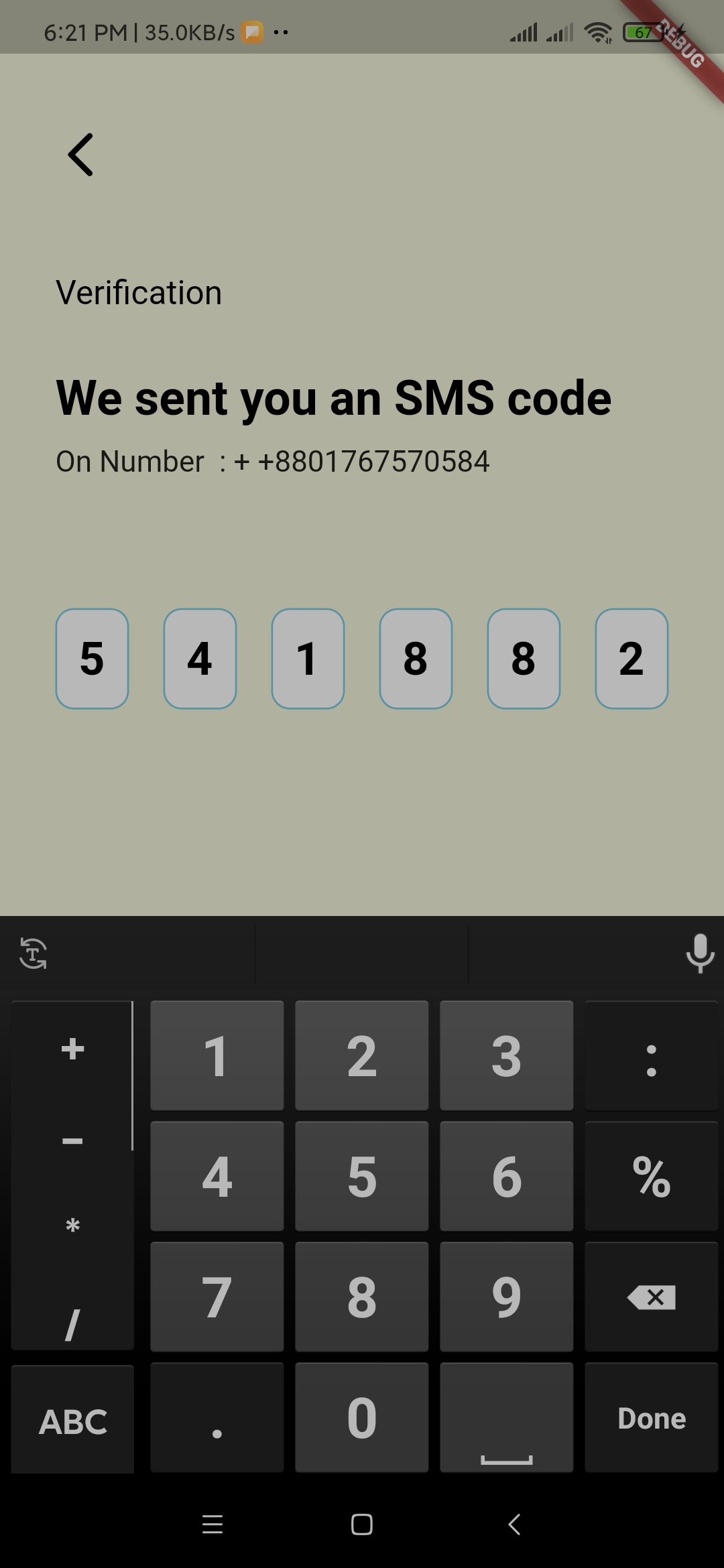Open the keyboard translate tool
This screenshot has height=1568, width=724.
pyautogui.click(x=33, y=953)
